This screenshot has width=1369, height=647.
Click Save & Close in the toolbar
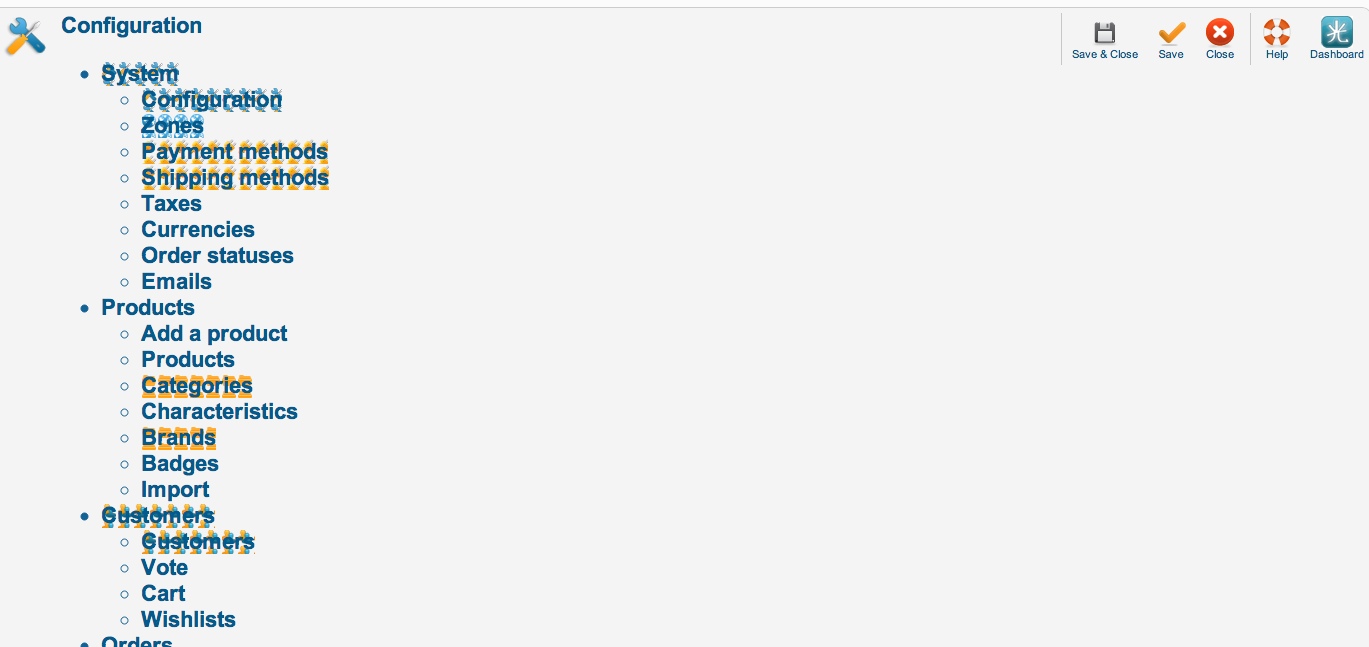[x=1104, y=40]
